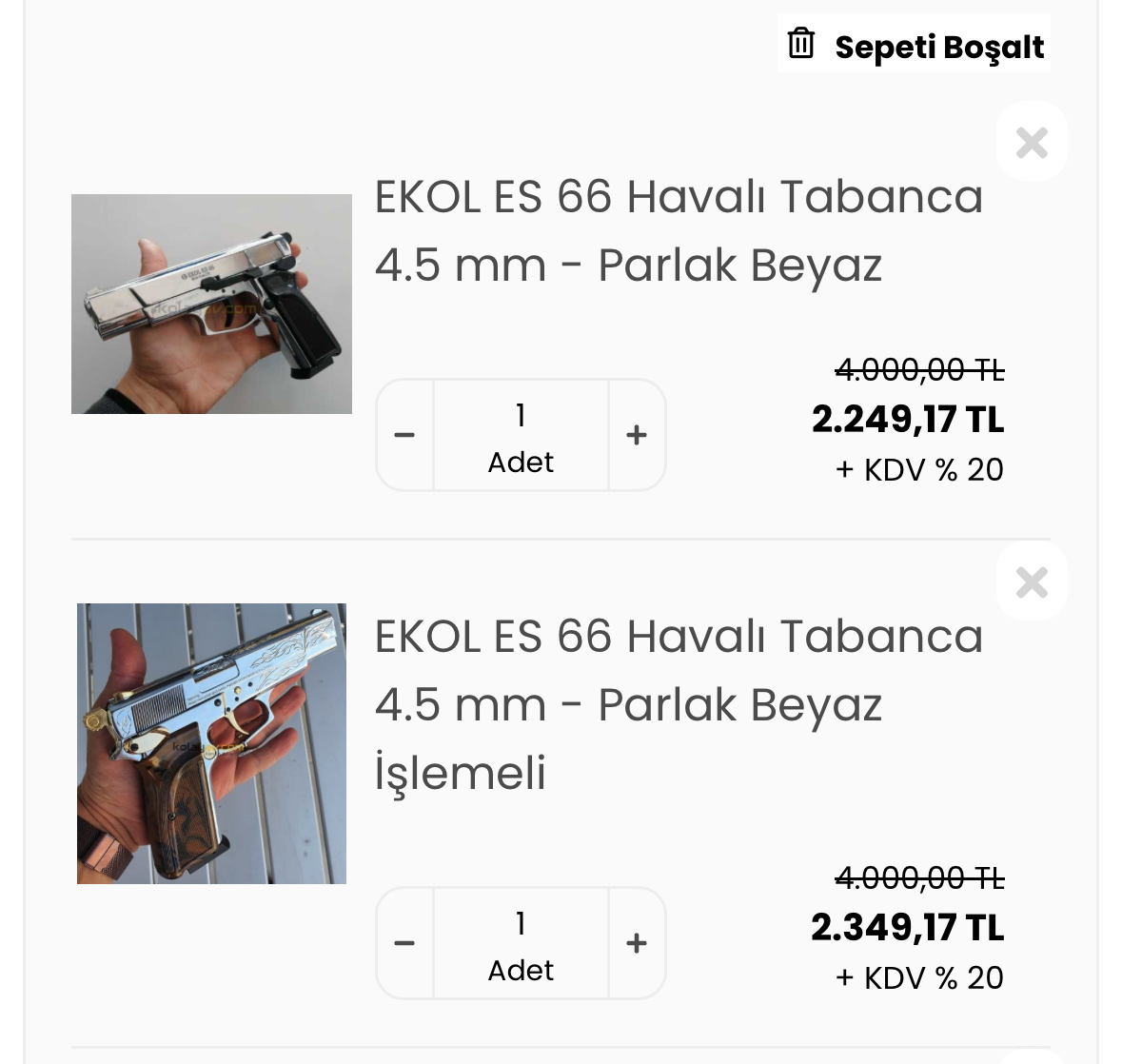Tap Sepeti Boşalt to empty the cart
This screenshot has width=1122, height=1064.
(x=914, y=45)
